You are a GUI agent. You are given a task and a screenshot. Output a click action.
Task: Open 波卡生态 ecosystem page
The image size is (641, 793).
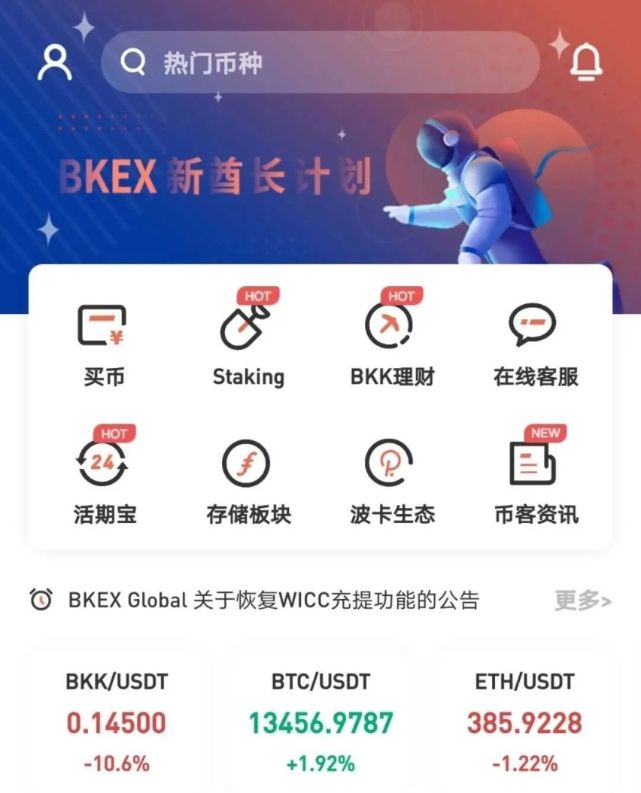[x=392, y=482]
